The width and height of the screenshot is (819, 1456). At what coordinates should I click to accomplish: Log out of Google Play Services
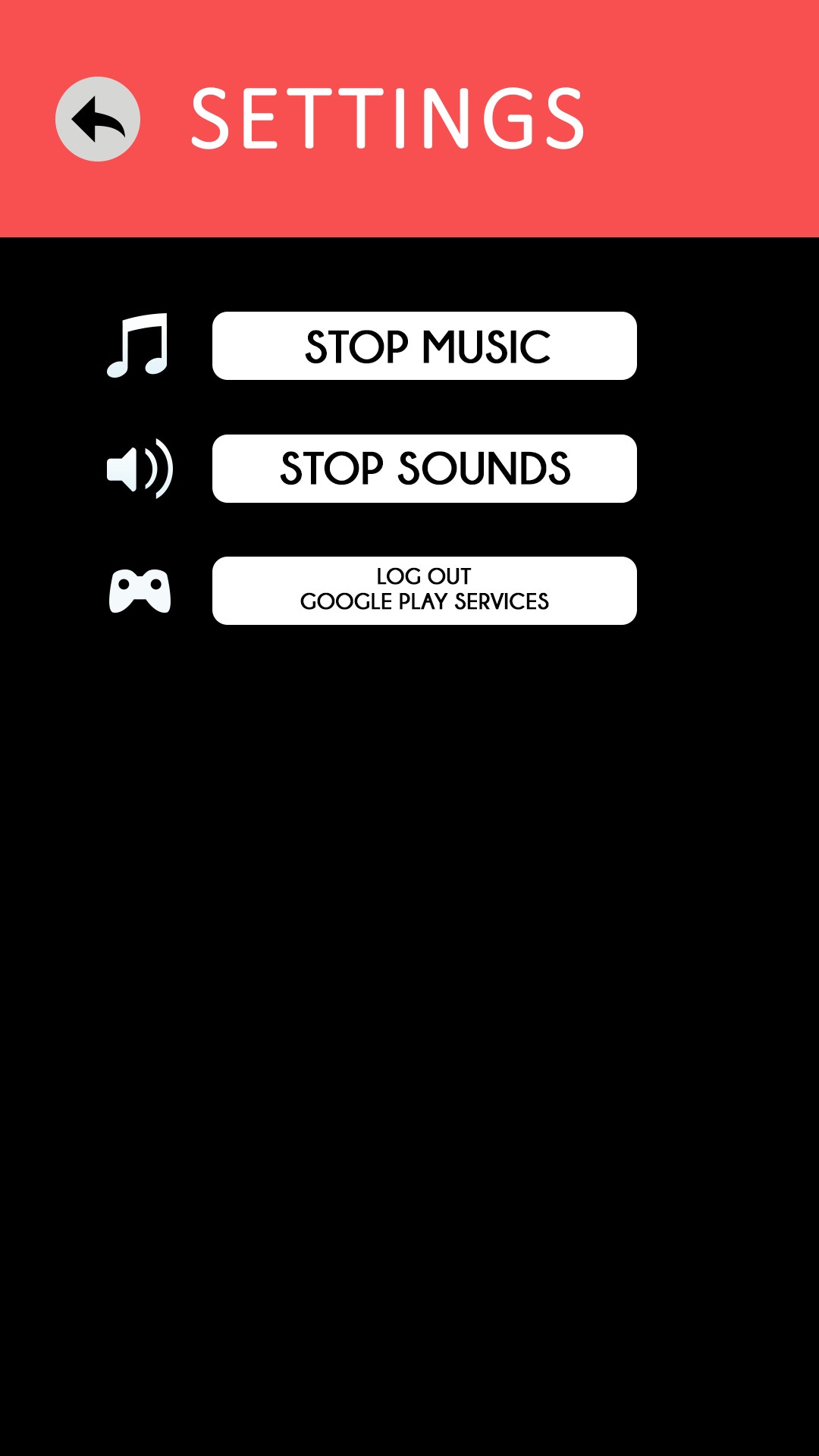pos(425,591)
